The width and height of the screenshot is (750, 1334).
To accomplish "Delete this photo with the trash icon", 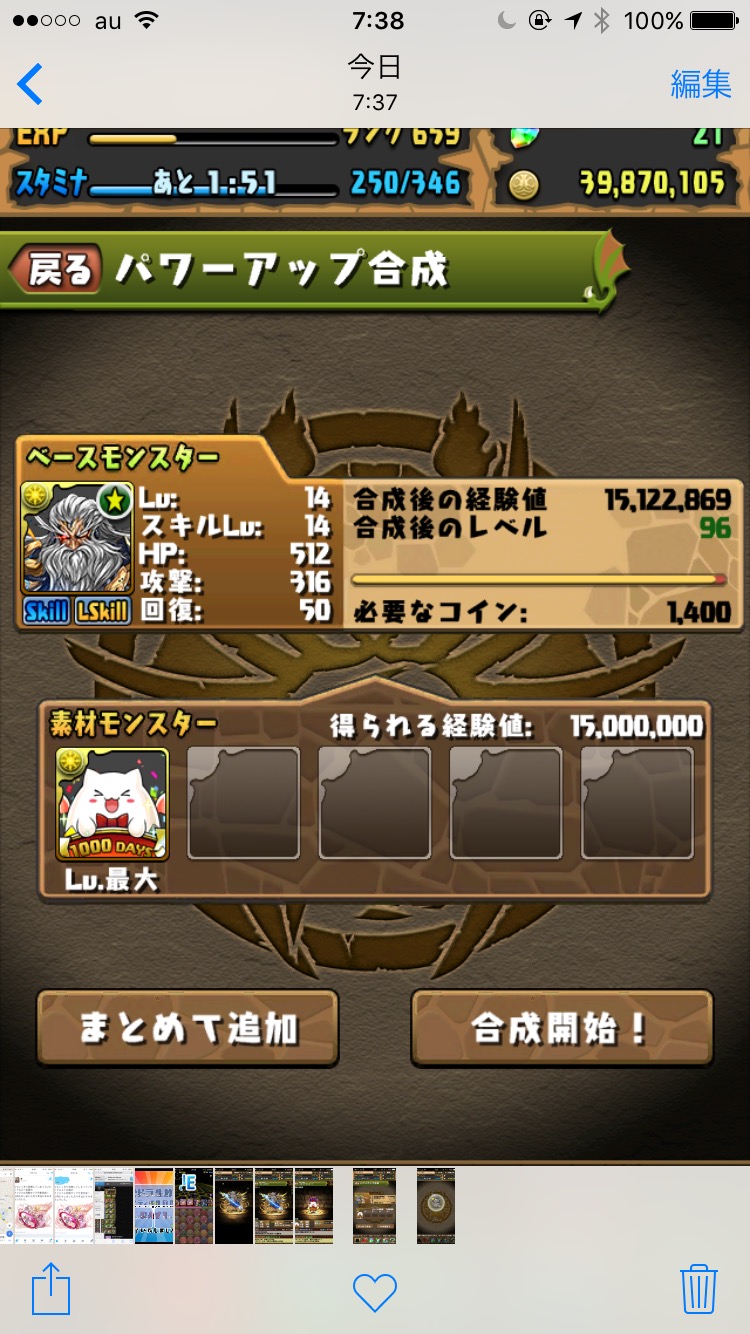I will coord(698,1289).
